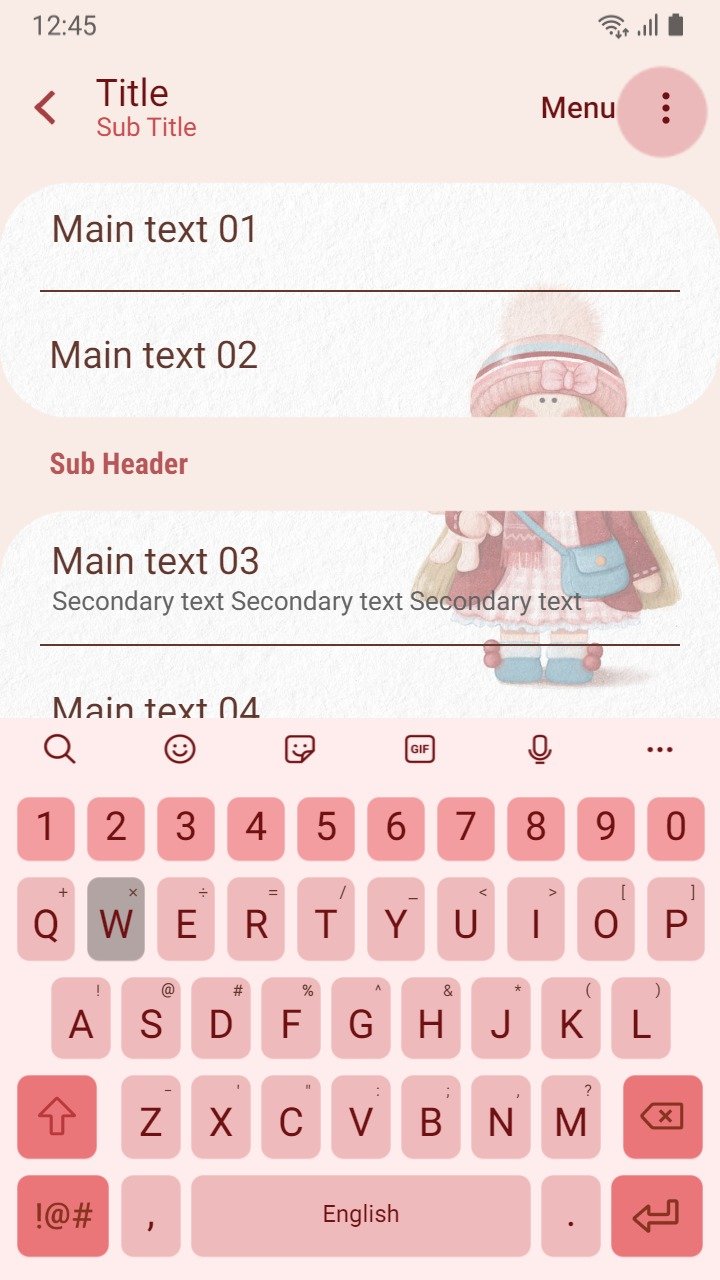Hit the enter key
The image size is (720, 1280).
[657, 1215]
